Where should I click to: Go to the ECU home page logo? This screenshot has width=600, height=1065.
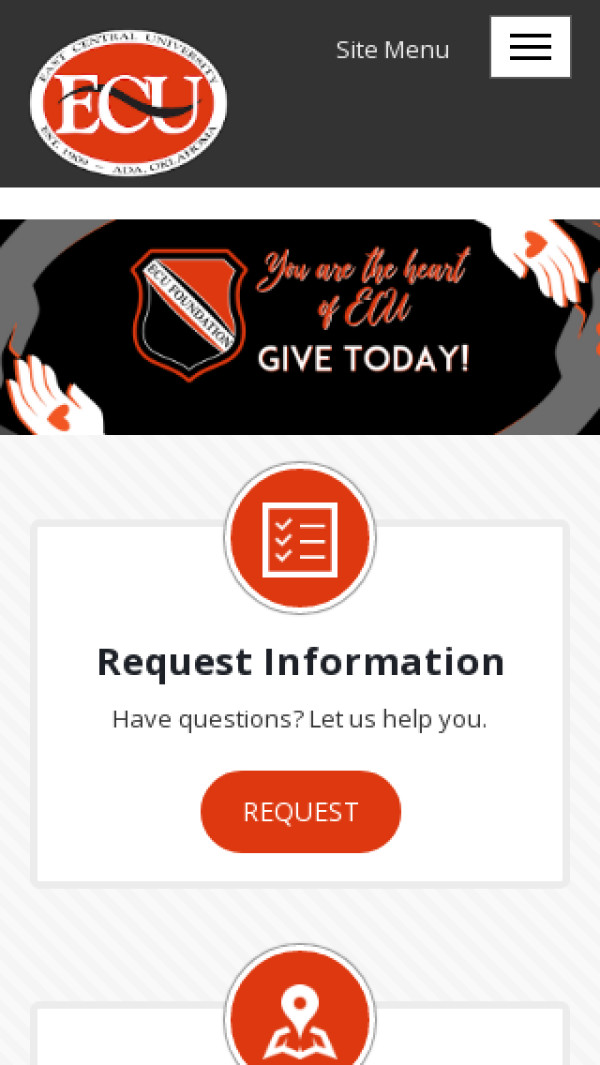click(x=128, y=102)
